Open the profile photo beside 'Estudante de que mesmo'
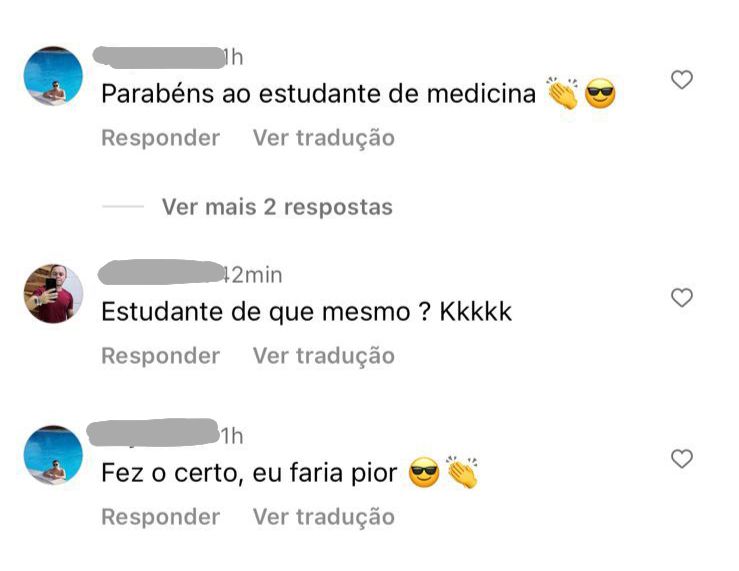 53,293
